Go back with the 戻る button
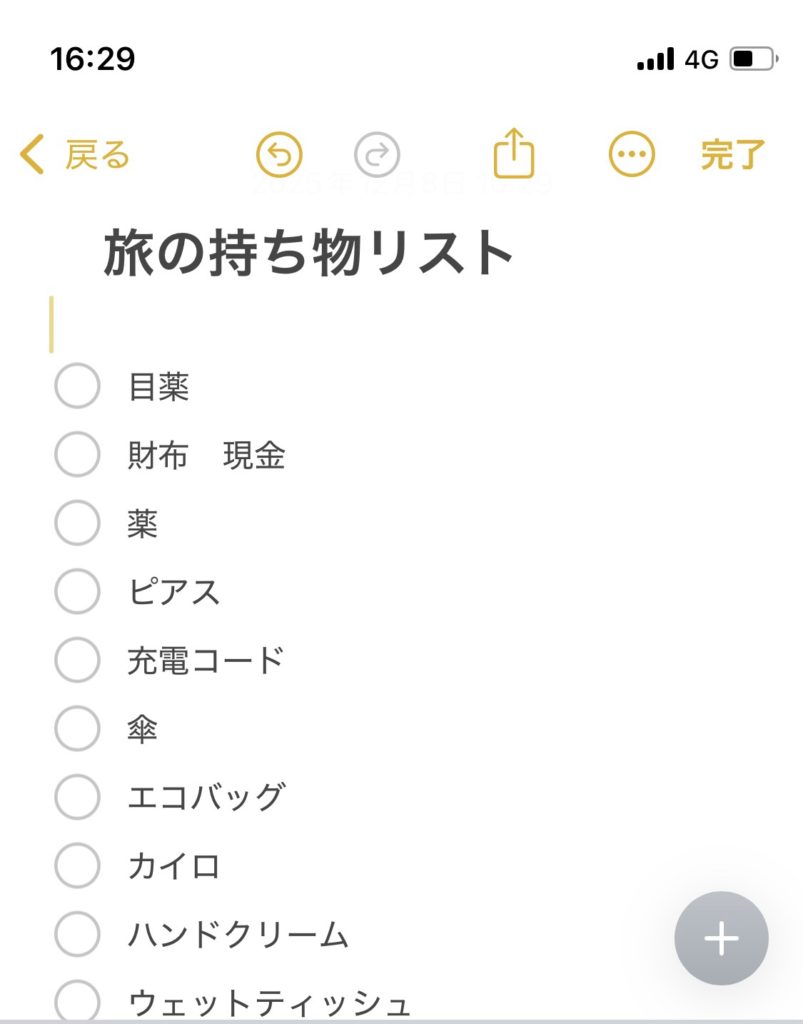 (75, 156)
